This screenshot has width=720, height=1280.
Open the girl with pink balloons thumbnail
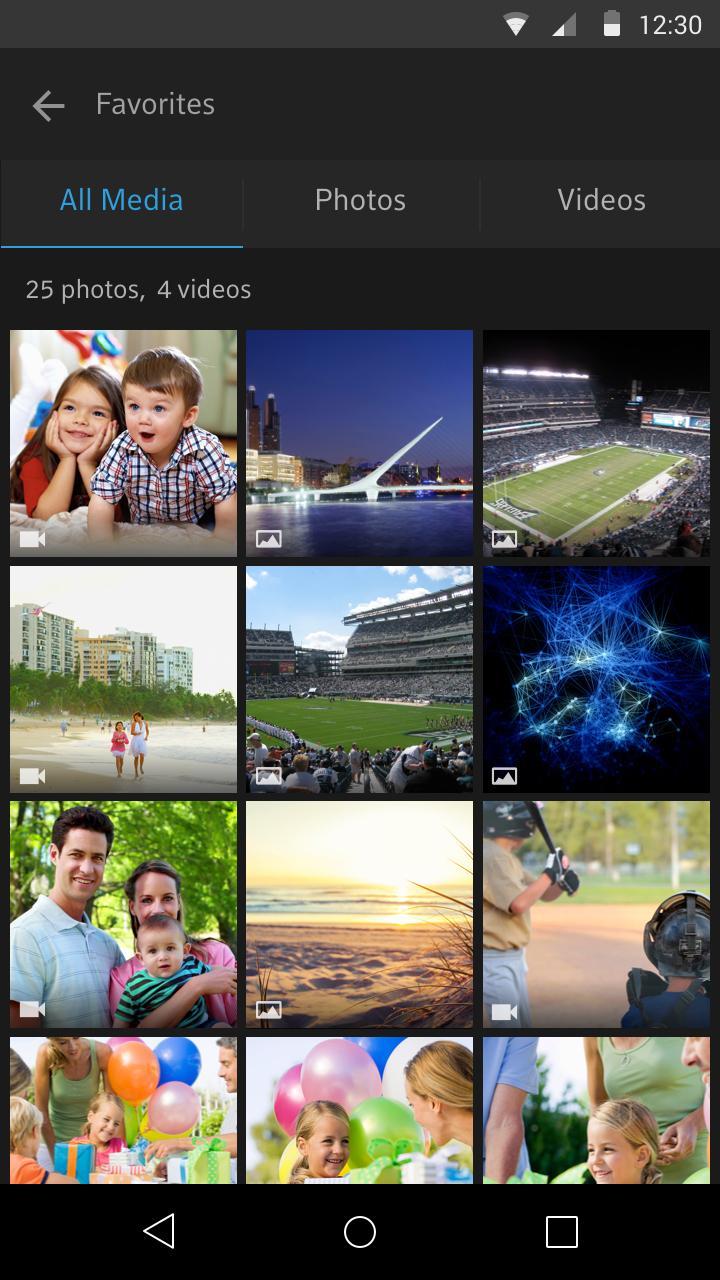click(x=359, y=1110)
